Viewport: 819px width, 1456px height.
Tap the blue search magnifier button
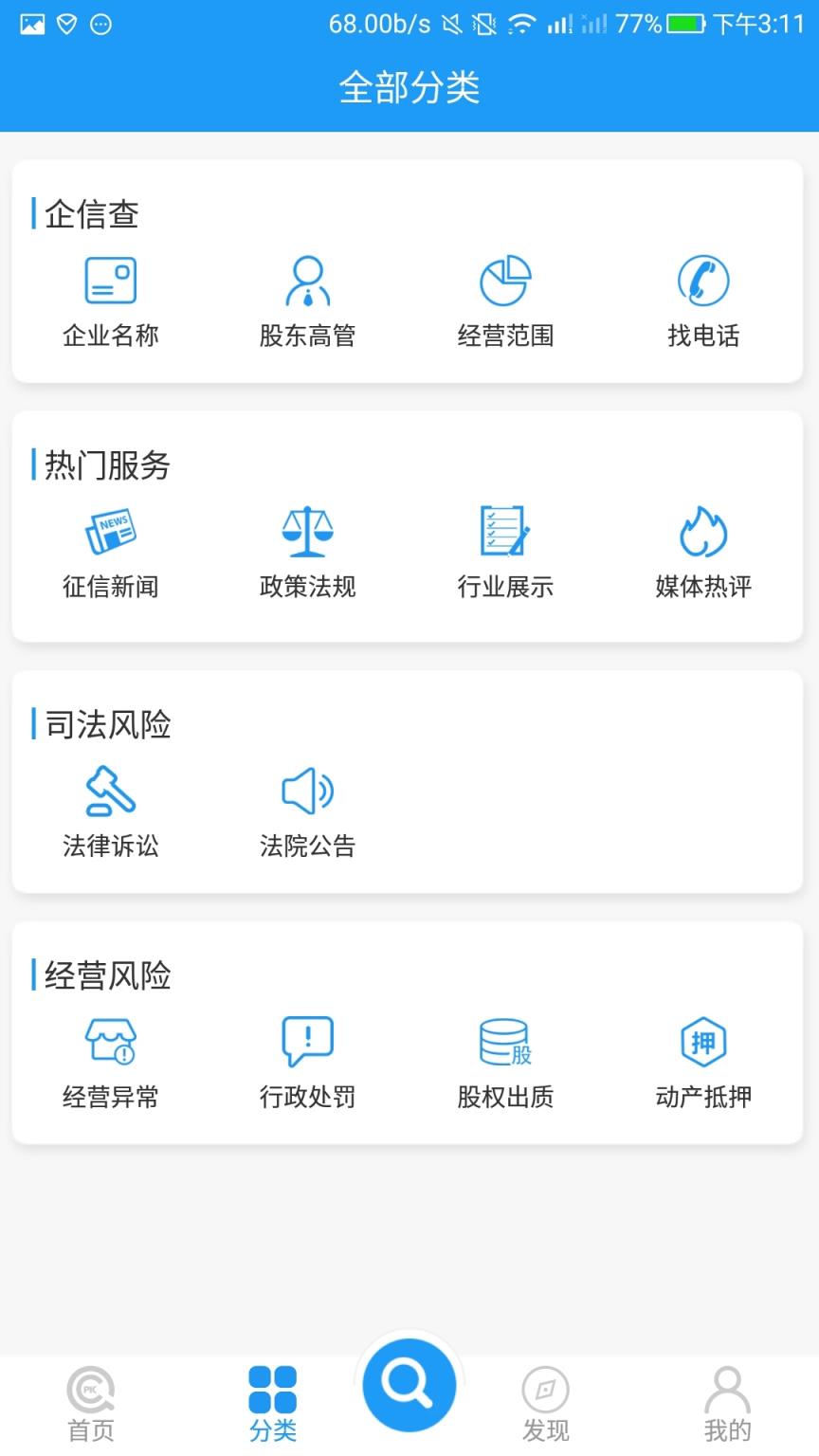click(x=409, y=1384)
